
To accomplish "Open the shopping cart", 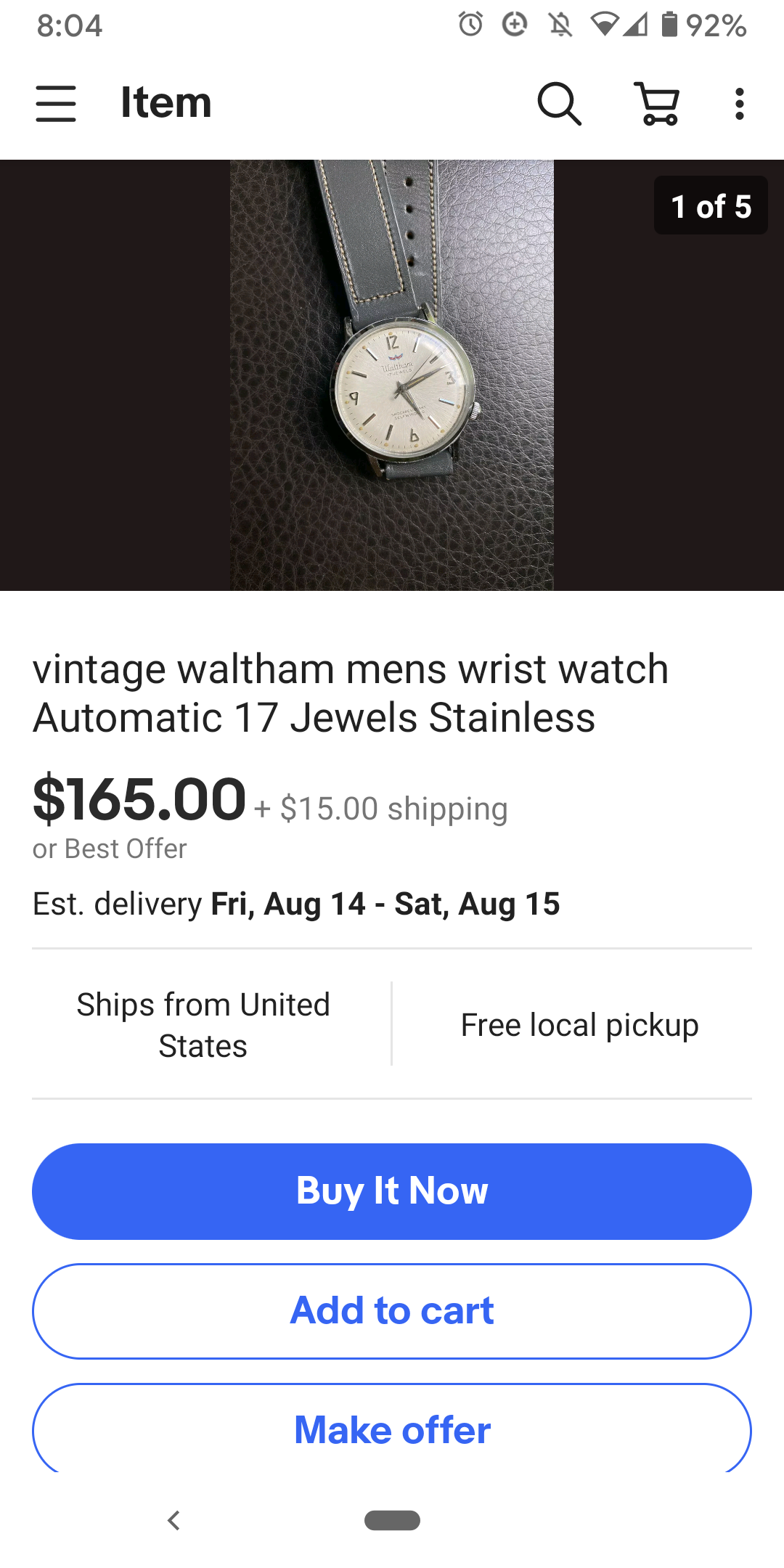I will click(658, 103).
